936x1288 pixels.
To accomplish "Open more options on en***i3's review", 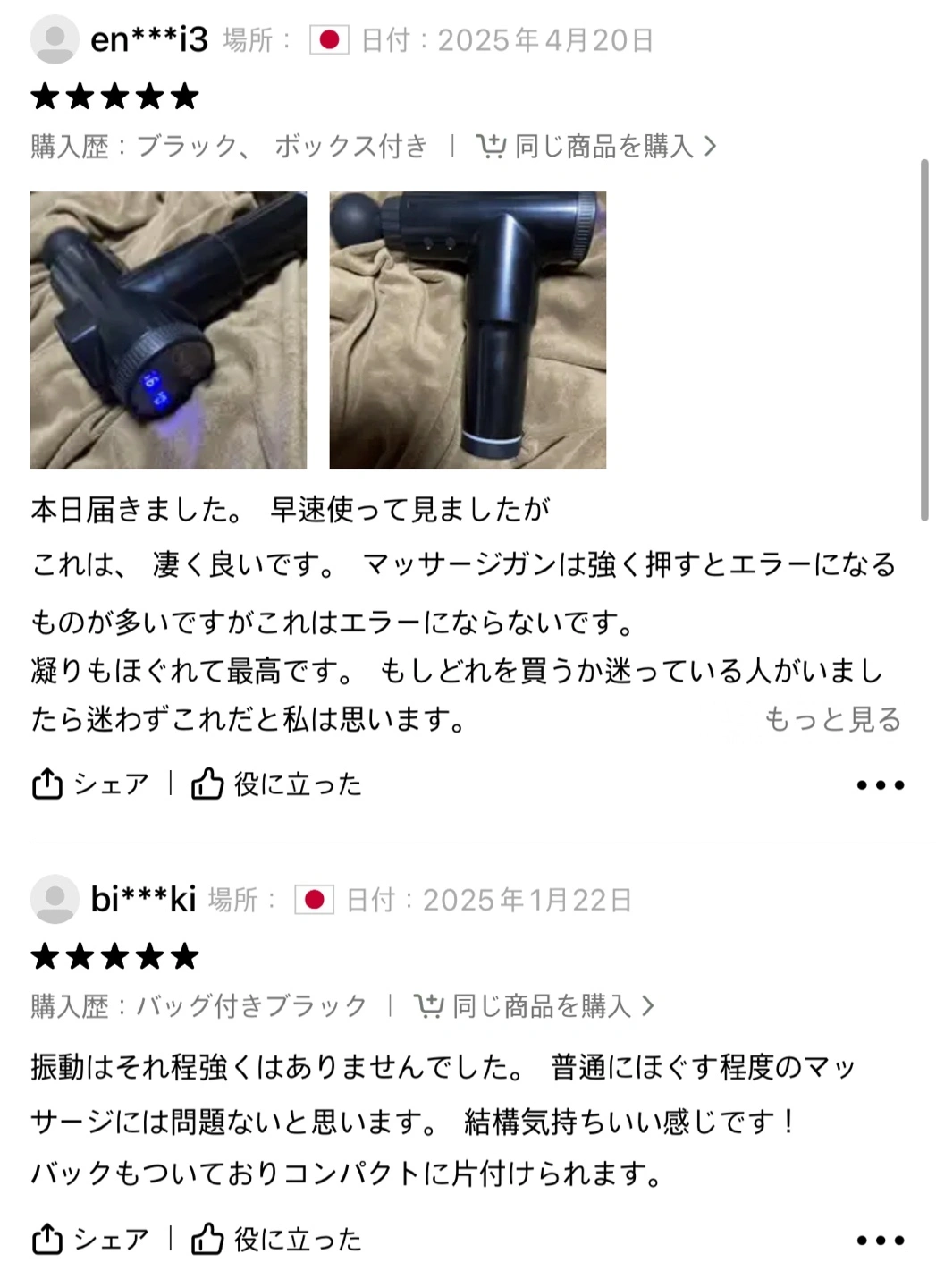I will tap(880, 785).
